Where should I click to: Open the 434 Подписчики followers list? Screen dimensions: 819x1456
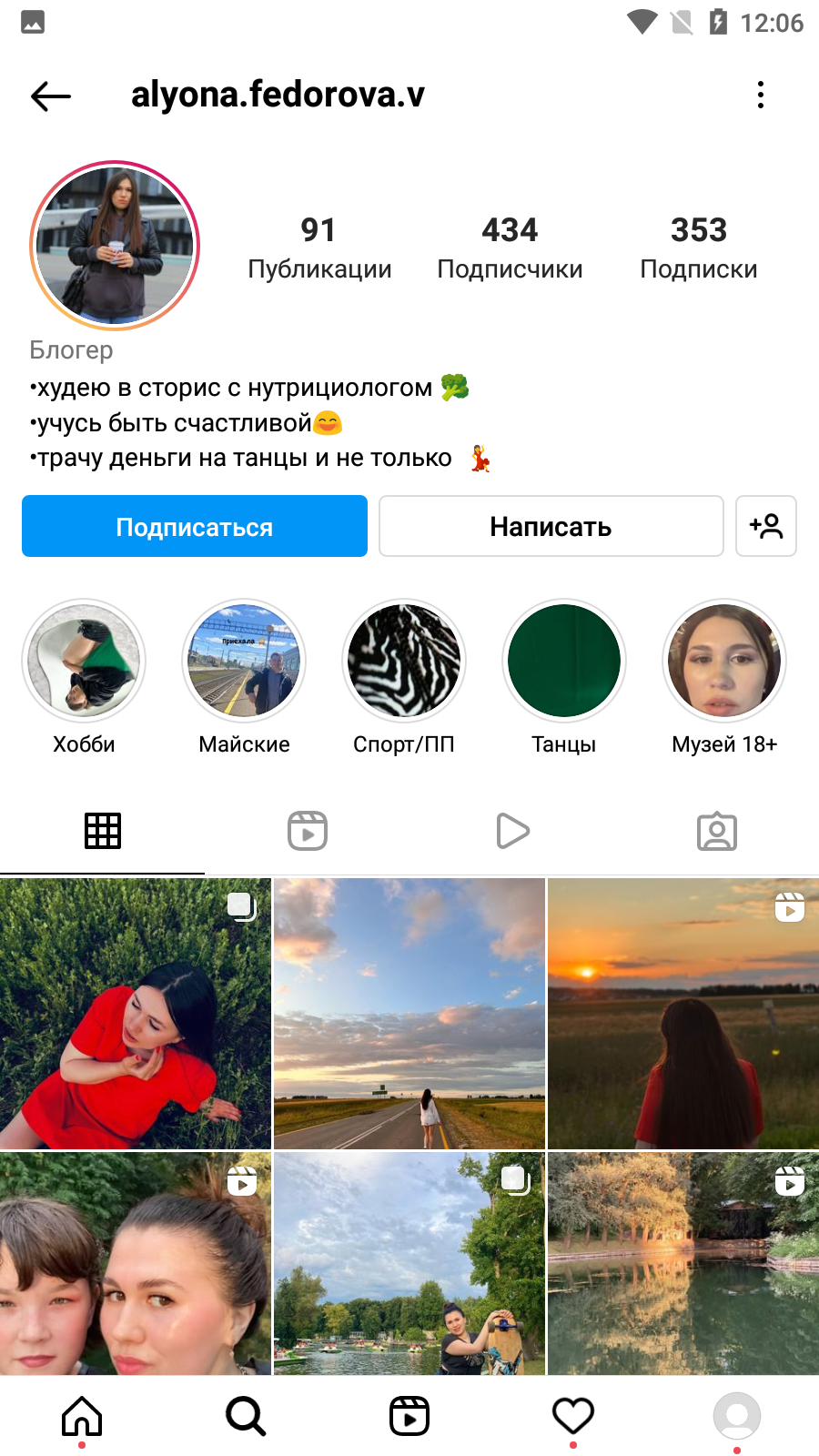click(x=510, y=248)
